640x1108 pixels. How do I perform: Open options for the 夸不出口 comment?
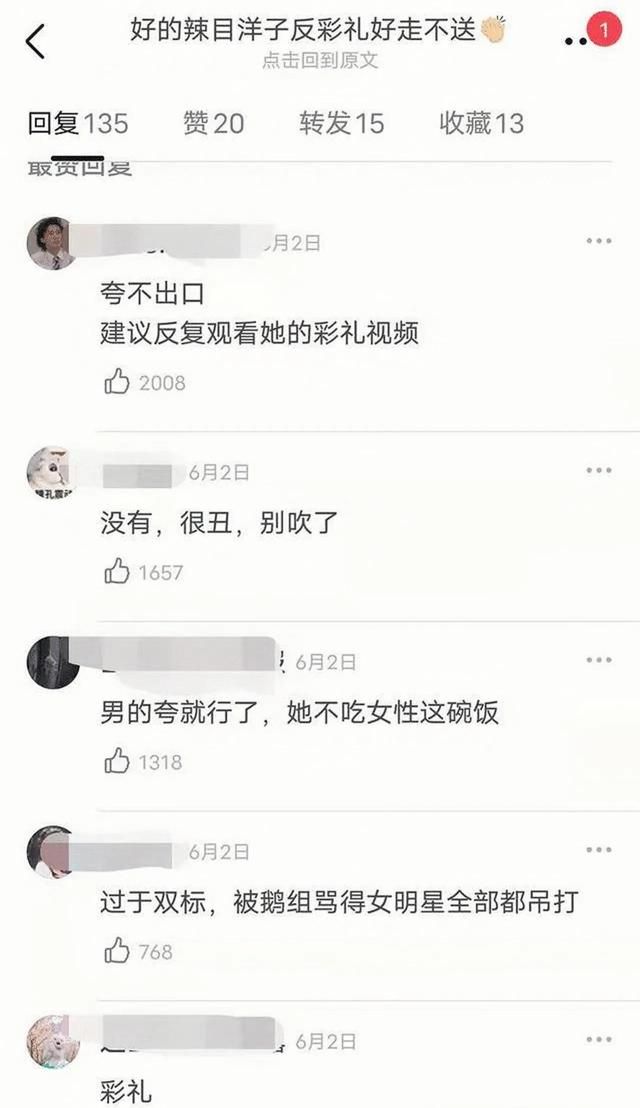pyautogui.click(x=598, y=241)
